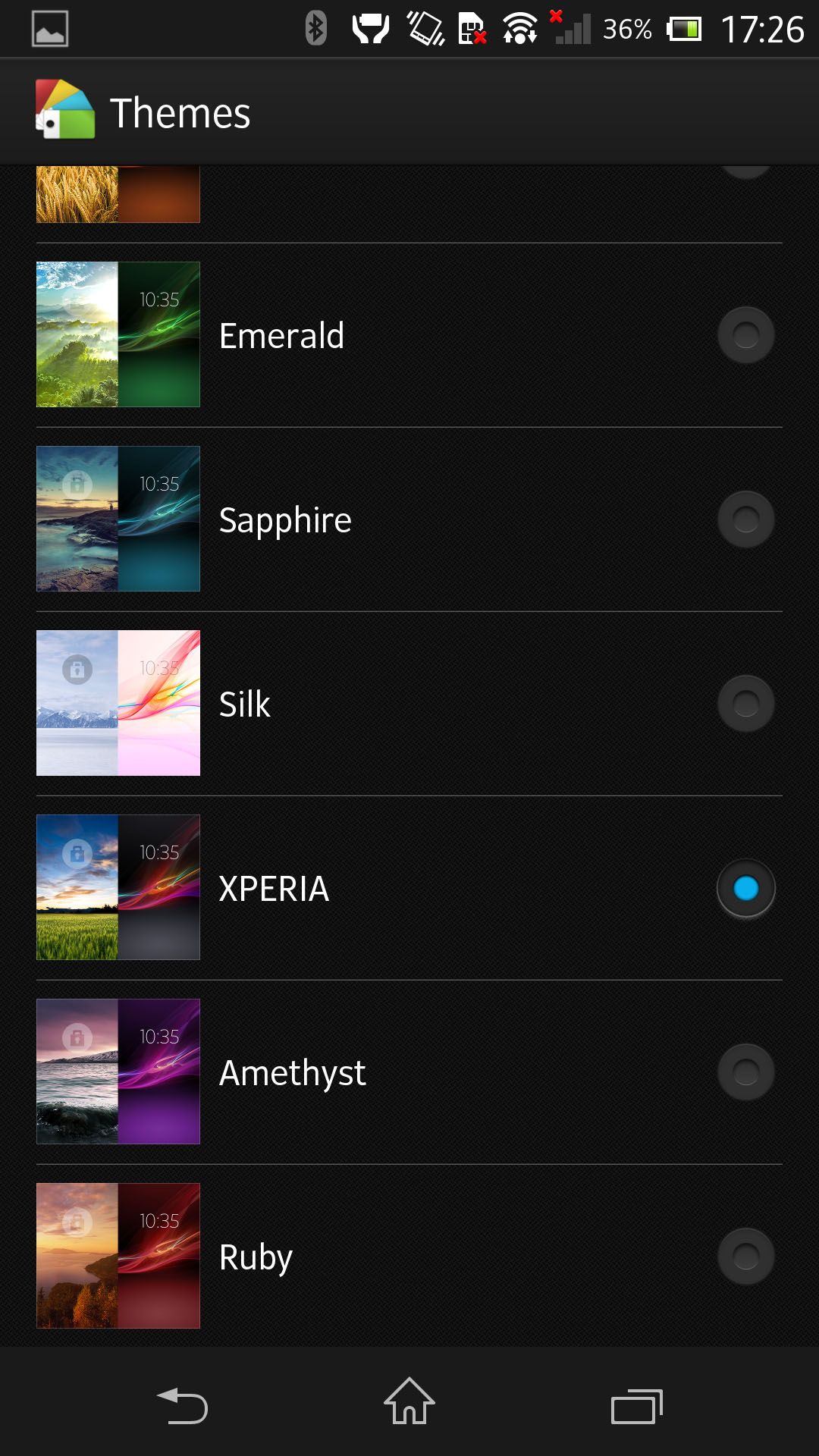The width and height of the screenshot is (819, 1456).
Task: Open the Silk theme by its name
Action: [244, 704]
